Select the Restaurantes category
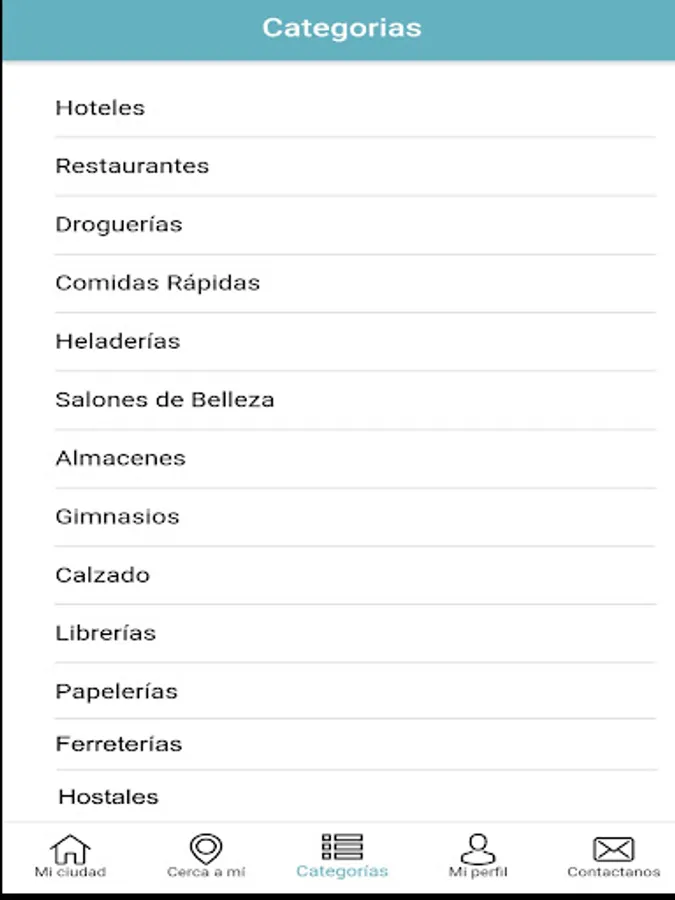This screenshot has height=900, width=675. pos(132,166)
